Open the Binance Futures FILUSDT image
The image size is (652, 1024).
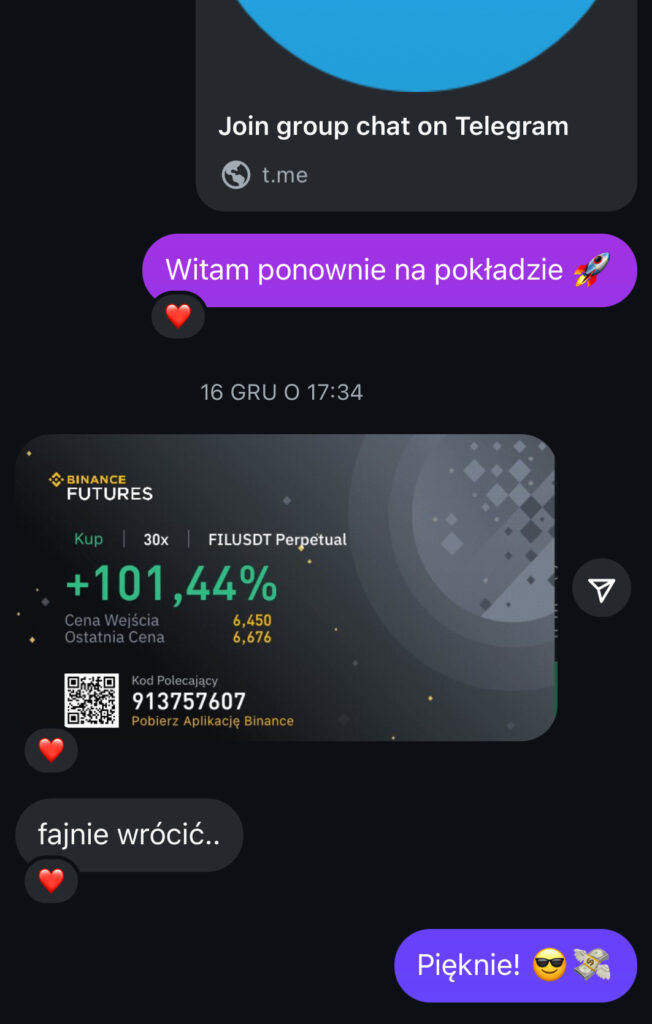285,587
